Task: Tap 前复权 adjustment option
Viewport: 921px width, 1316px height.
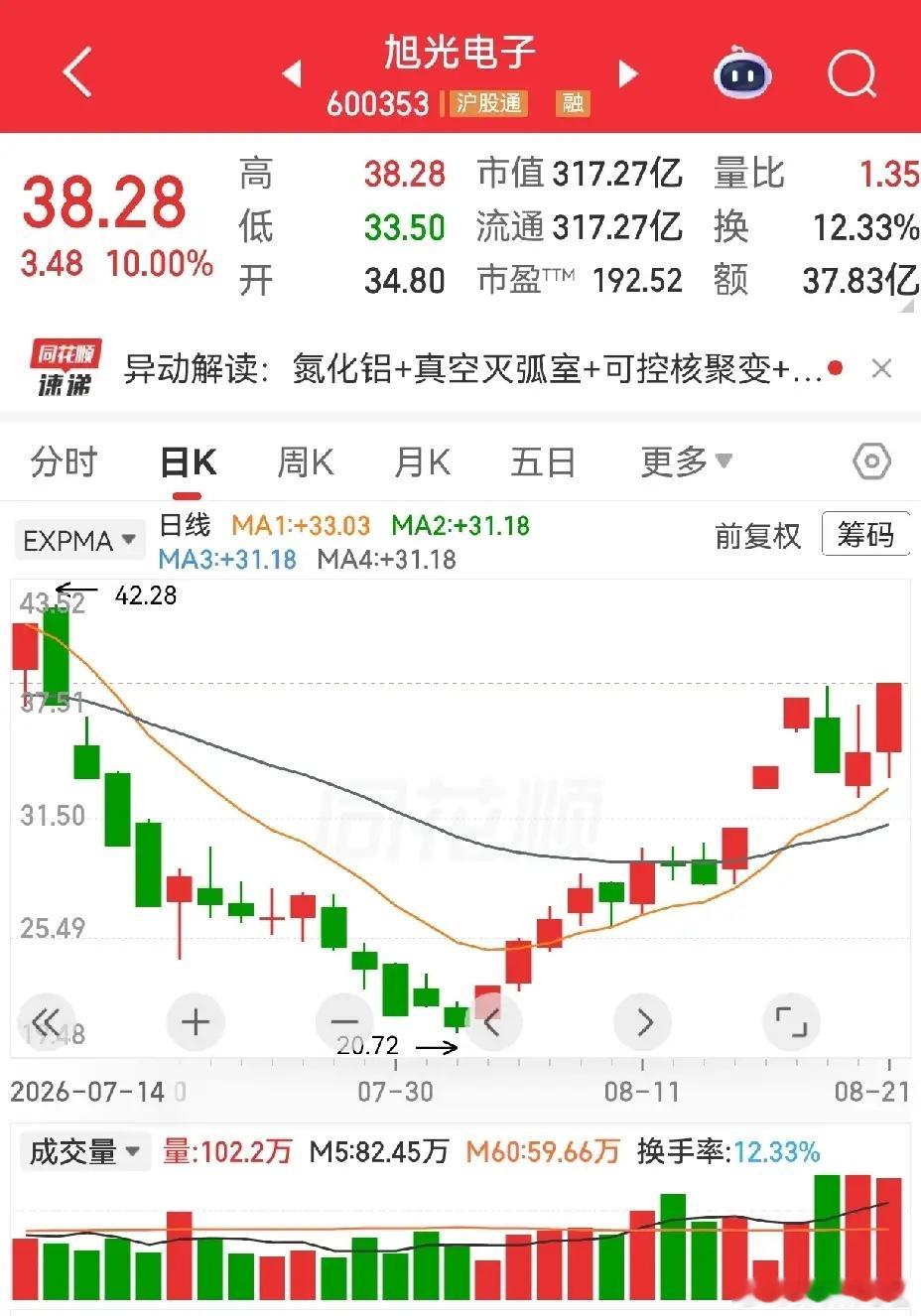Action: click(x=757, y=536)
